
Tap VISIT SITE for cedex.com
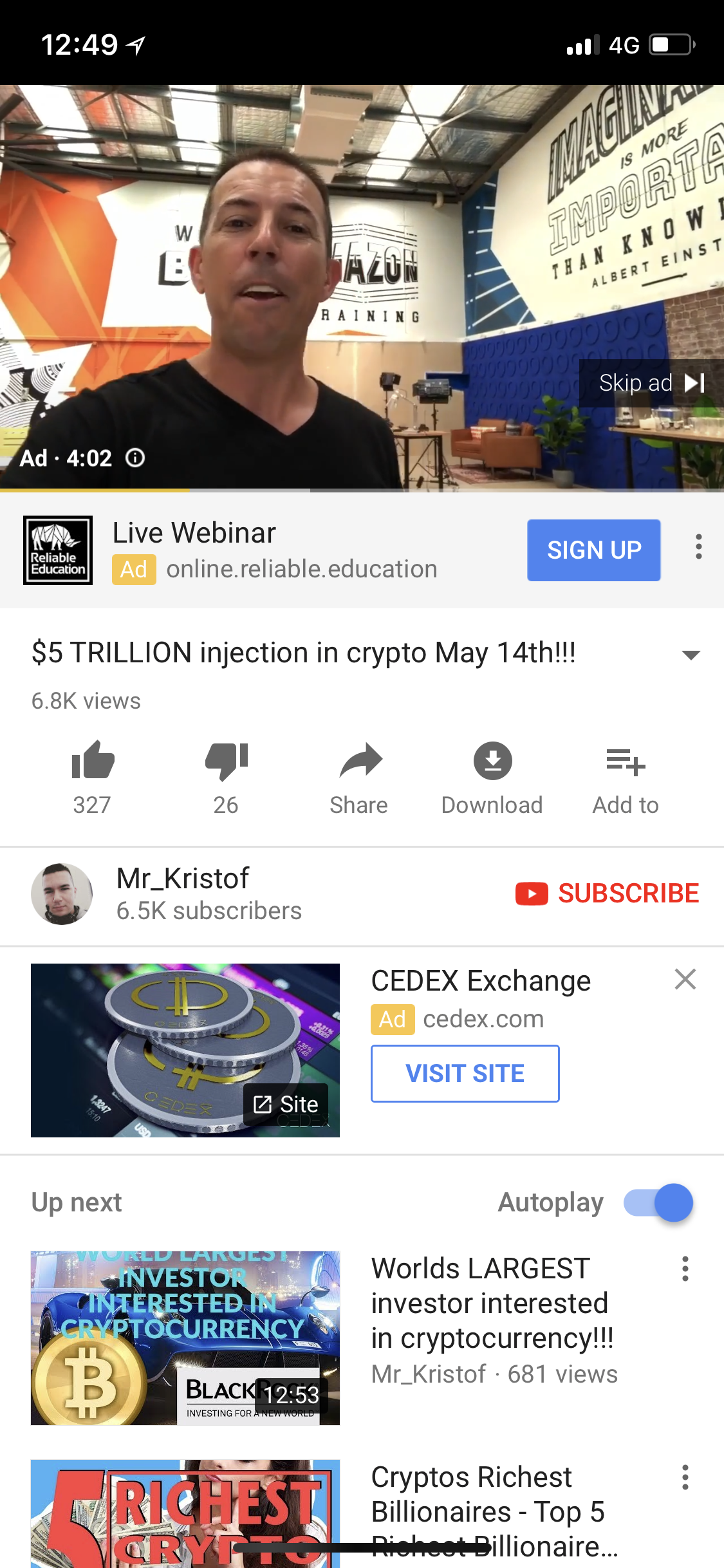(465, 1074)
